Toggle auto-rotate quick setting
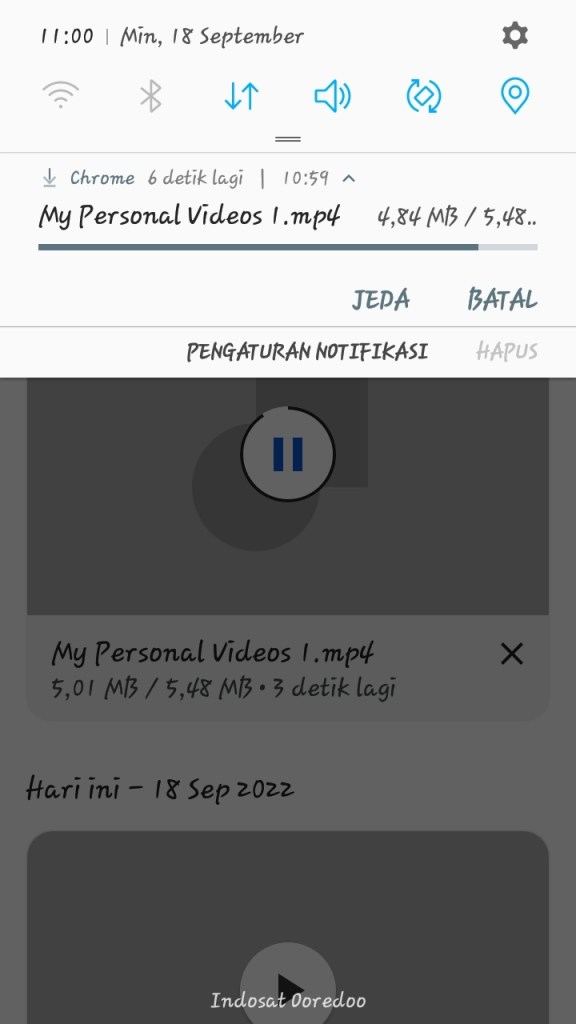Image resolution: width=576 pixels, height=1024 pixels. click(424, 96)
